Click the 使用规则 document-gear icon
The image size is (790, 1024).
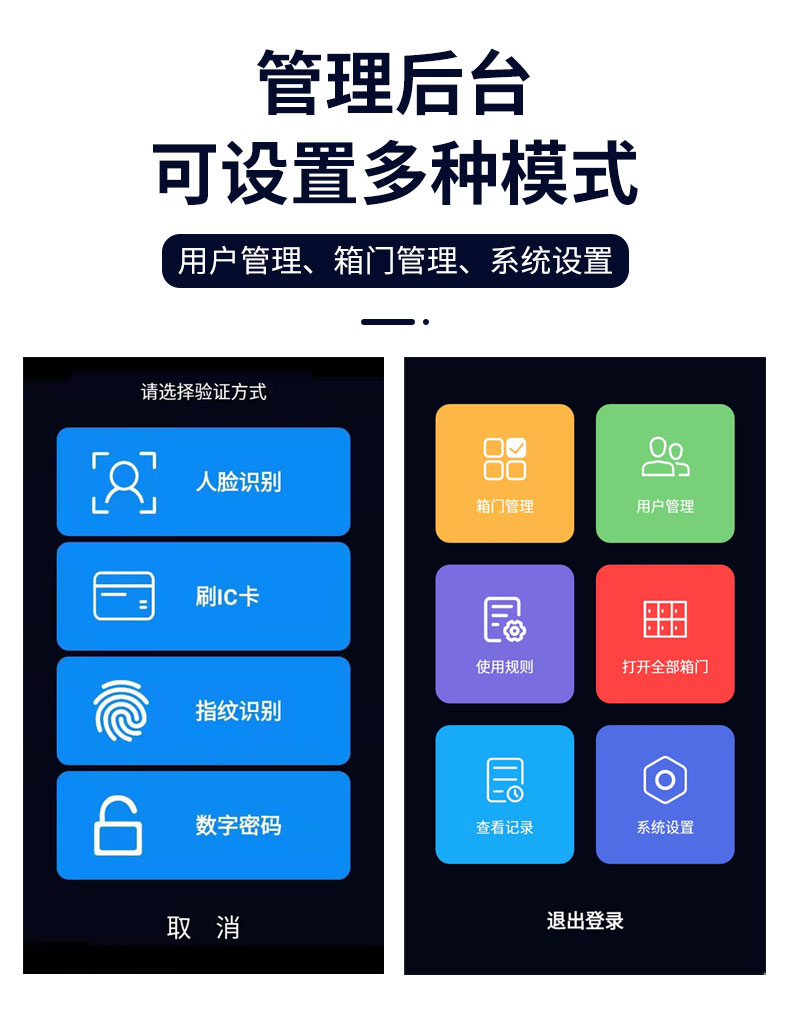505,617
